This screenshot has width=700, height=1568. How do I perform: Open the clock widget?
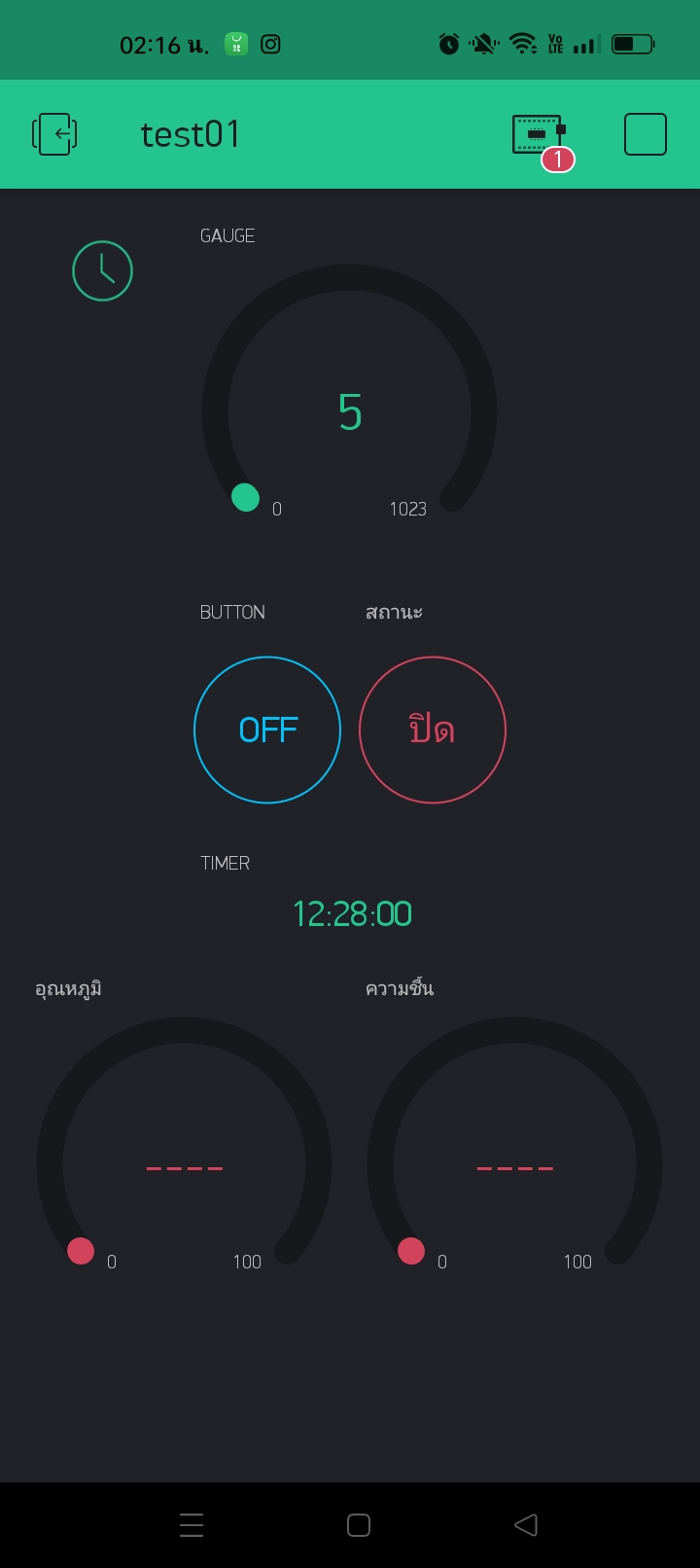pos(102,270)
